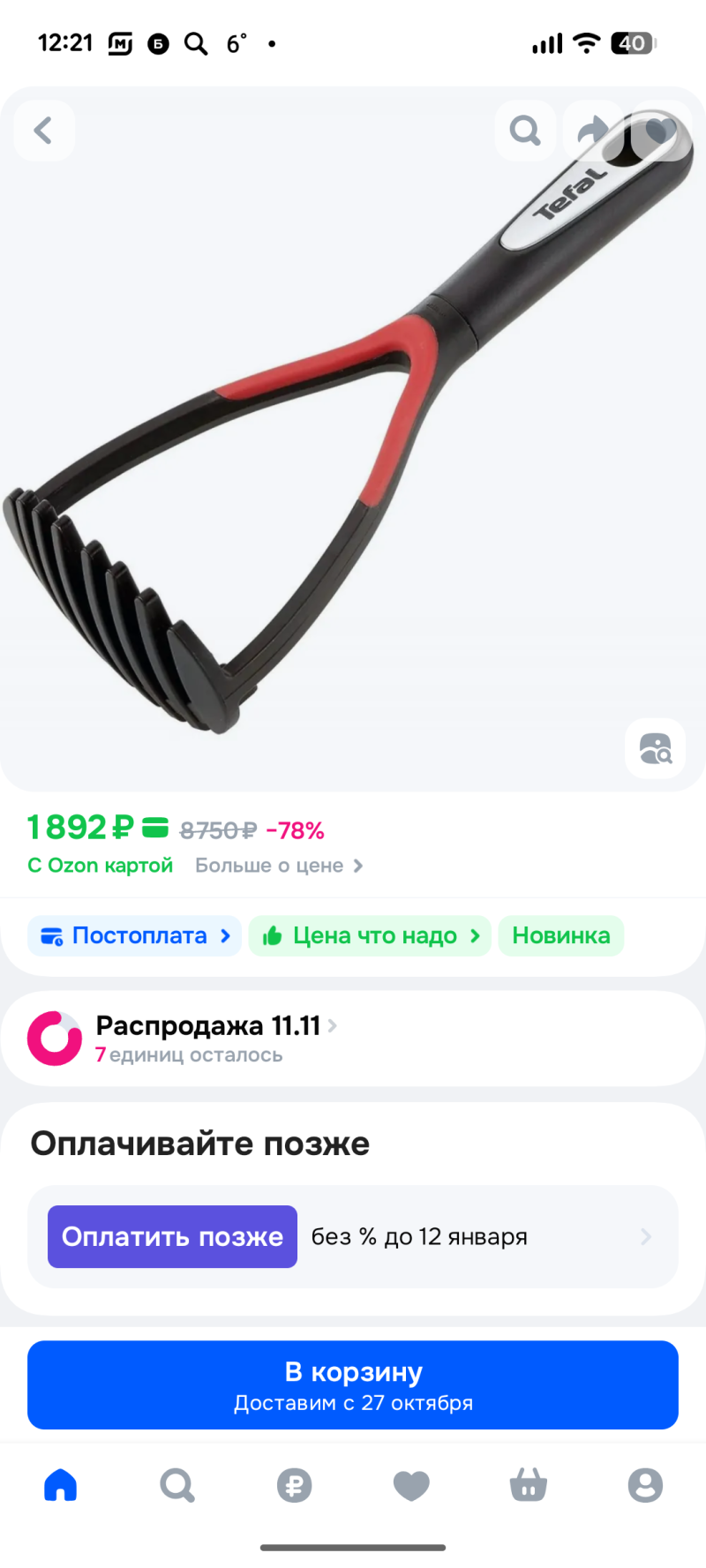Add the masher to favorites

[x=660, y=131]
